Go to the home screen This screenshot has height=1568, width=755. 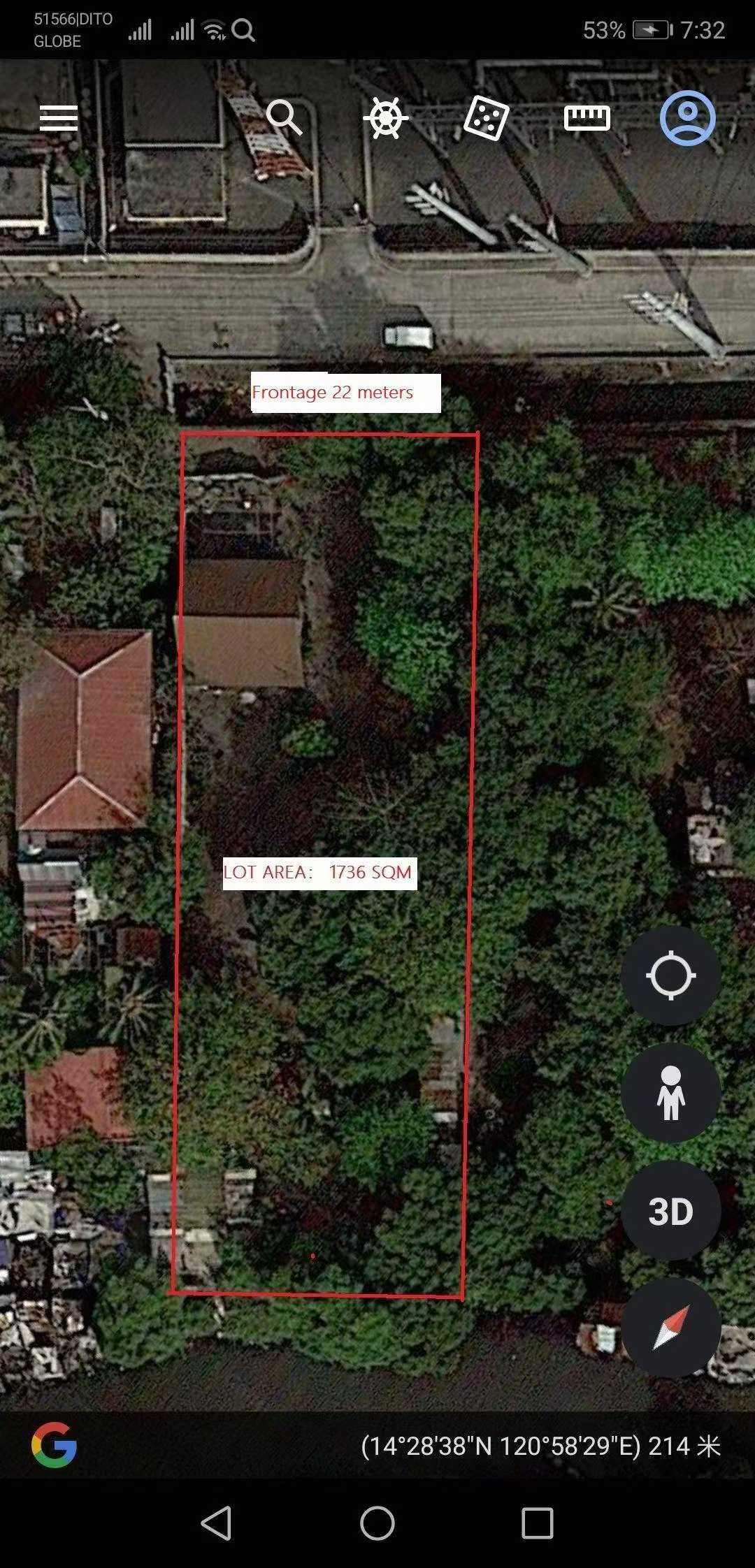pyautogui.click(x=377, y=1523)
